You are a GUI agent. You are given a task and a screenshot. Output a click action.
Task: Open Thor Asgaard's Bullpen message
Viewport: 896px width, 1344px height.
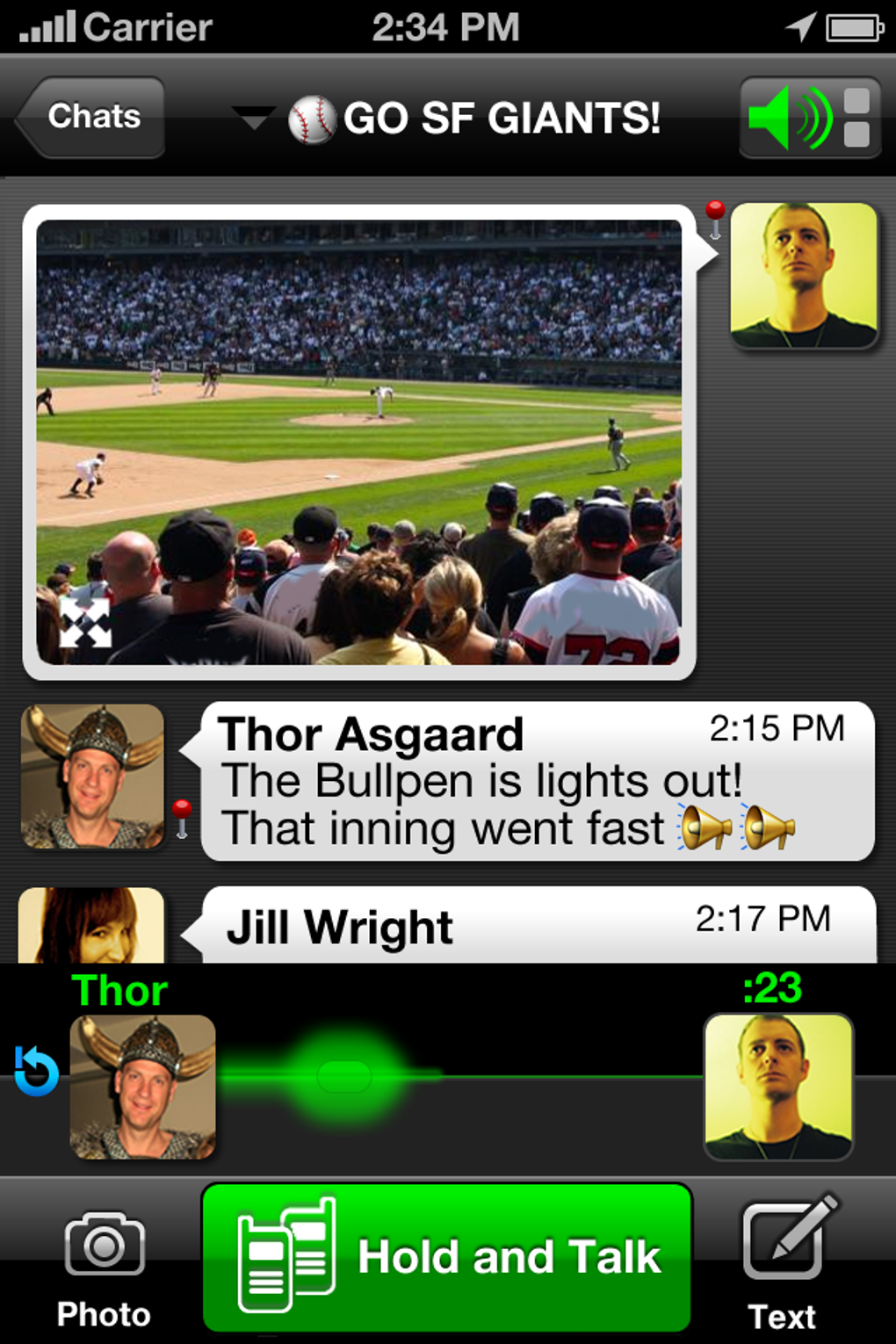(x=537, y=781)
